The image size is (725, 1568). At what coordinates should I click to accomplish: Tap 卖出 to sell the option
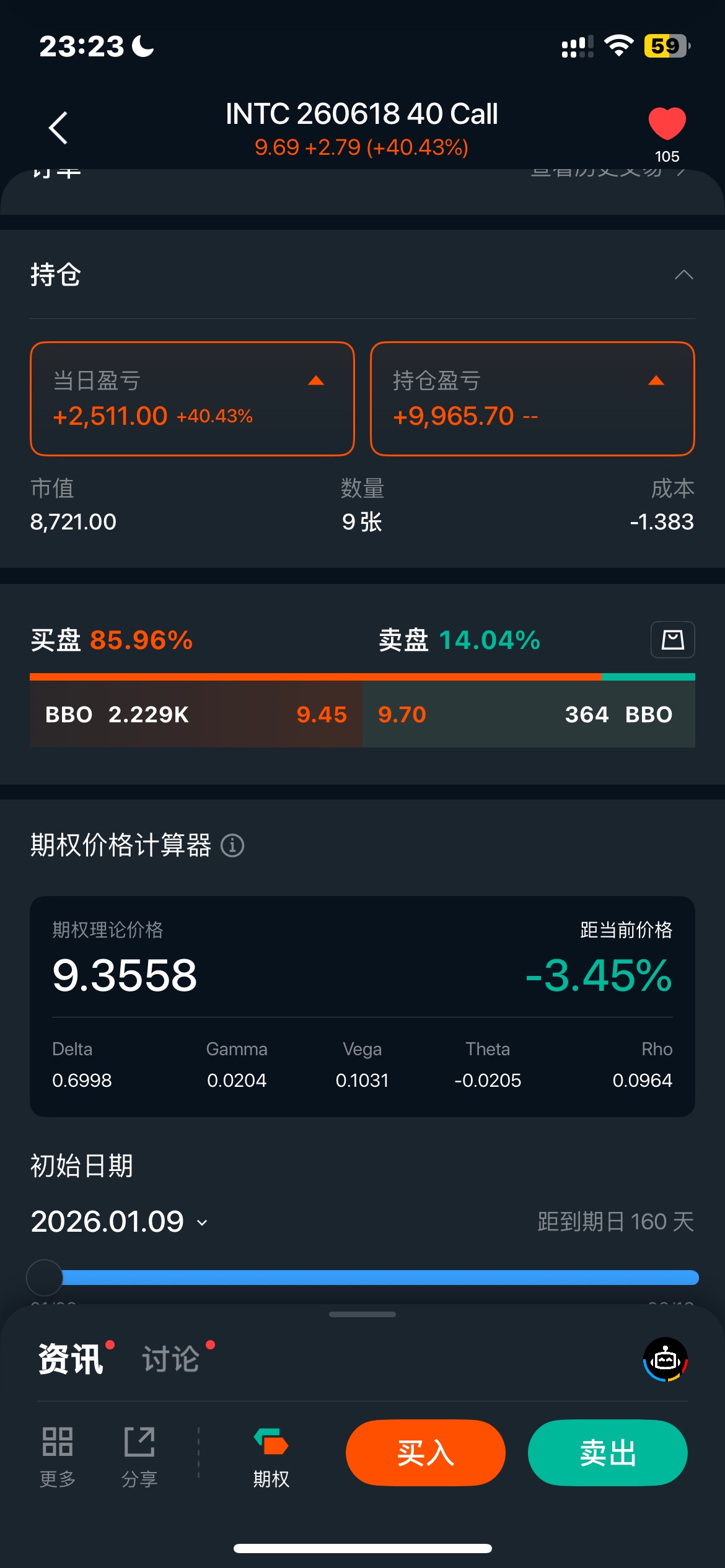pyautogui.click(x=607, y=1453)
